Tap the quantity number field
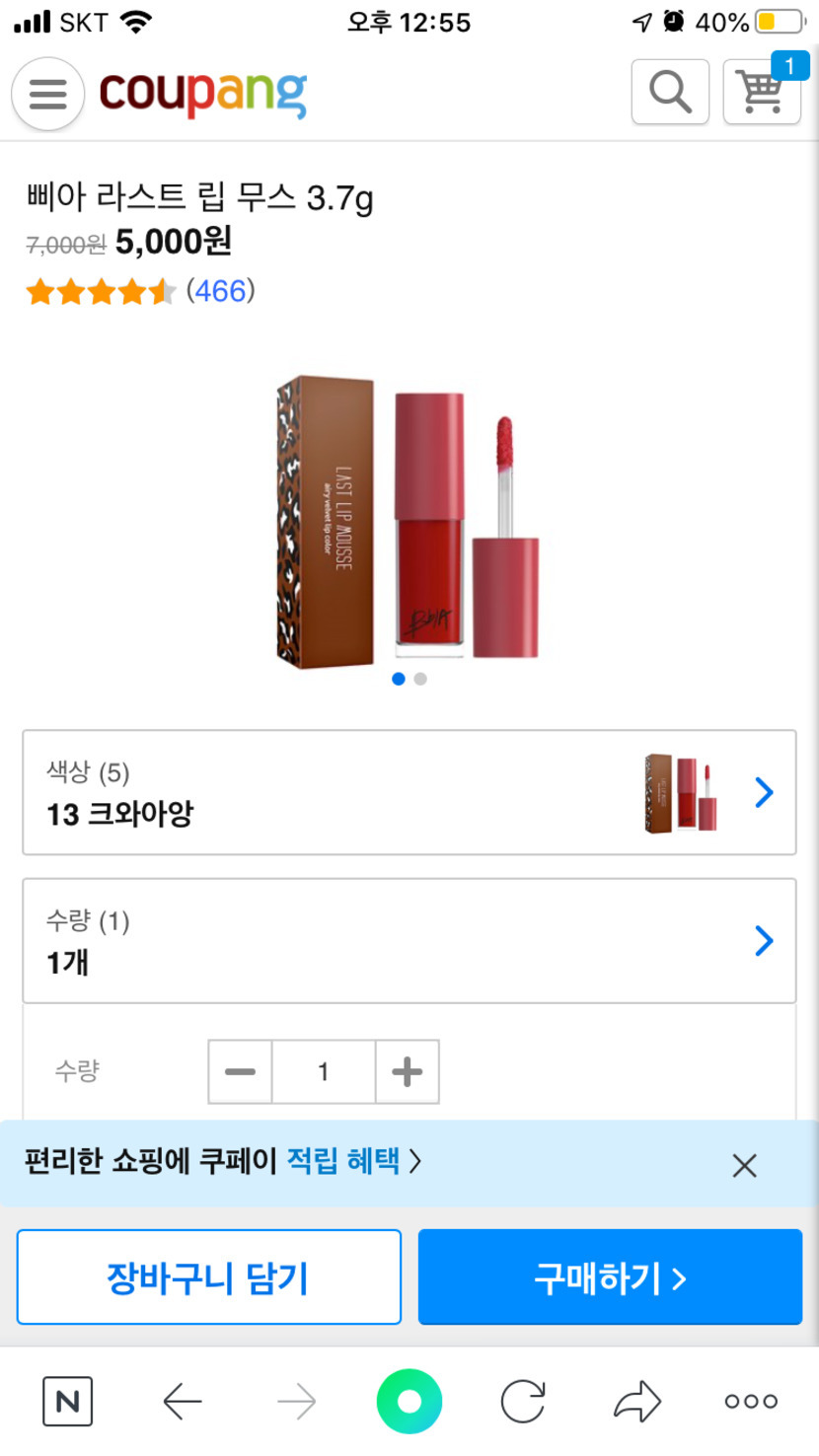Viewport: 819px width, 1456px height. coord(323,1071)
